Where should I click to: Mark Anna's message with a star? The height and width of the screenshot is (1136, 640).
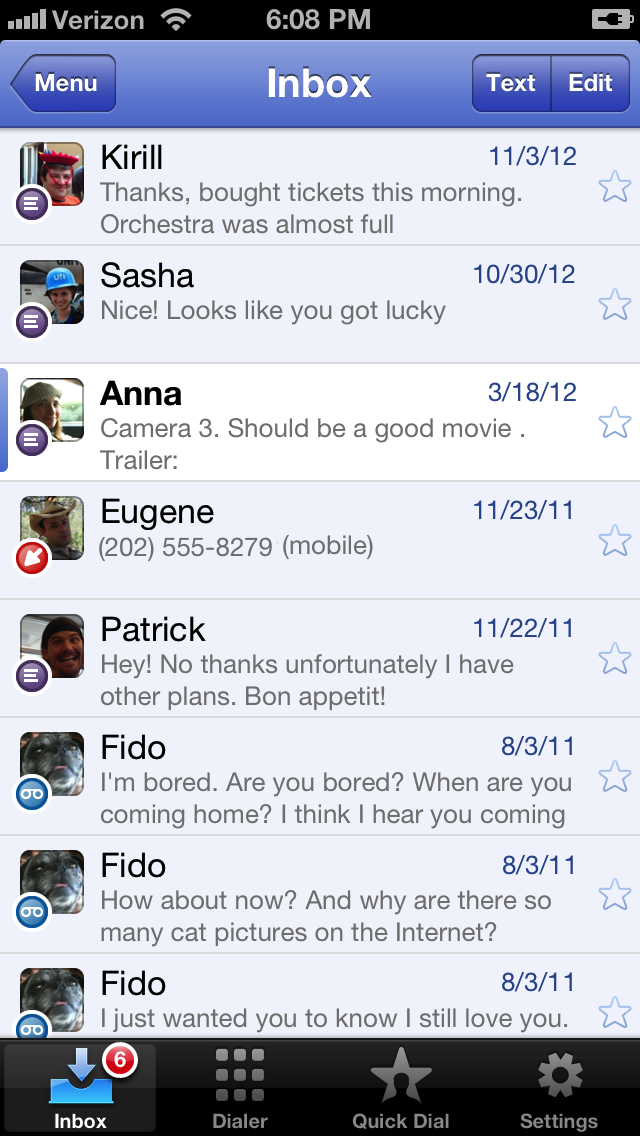click(615, 423)
